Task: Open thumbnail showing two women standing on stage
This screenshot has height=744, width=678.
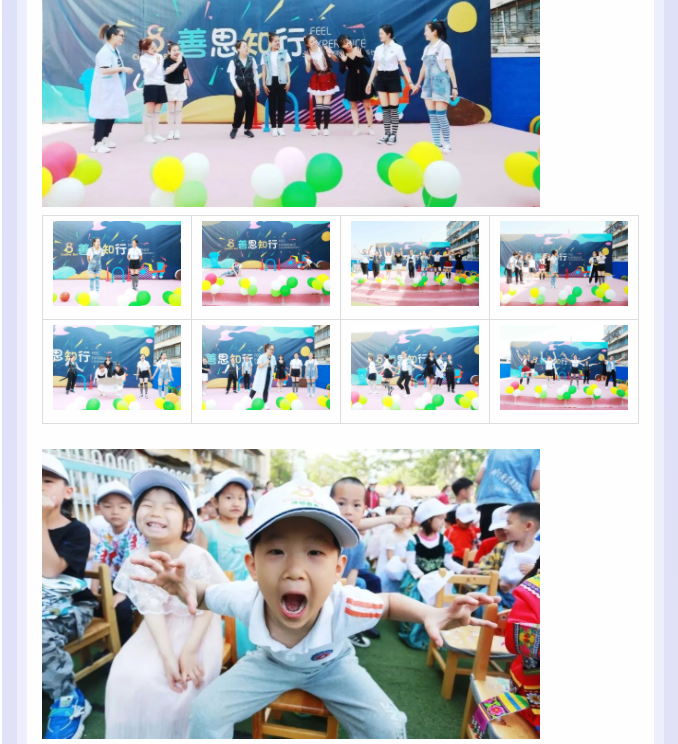Action: (x=117, y=264)
